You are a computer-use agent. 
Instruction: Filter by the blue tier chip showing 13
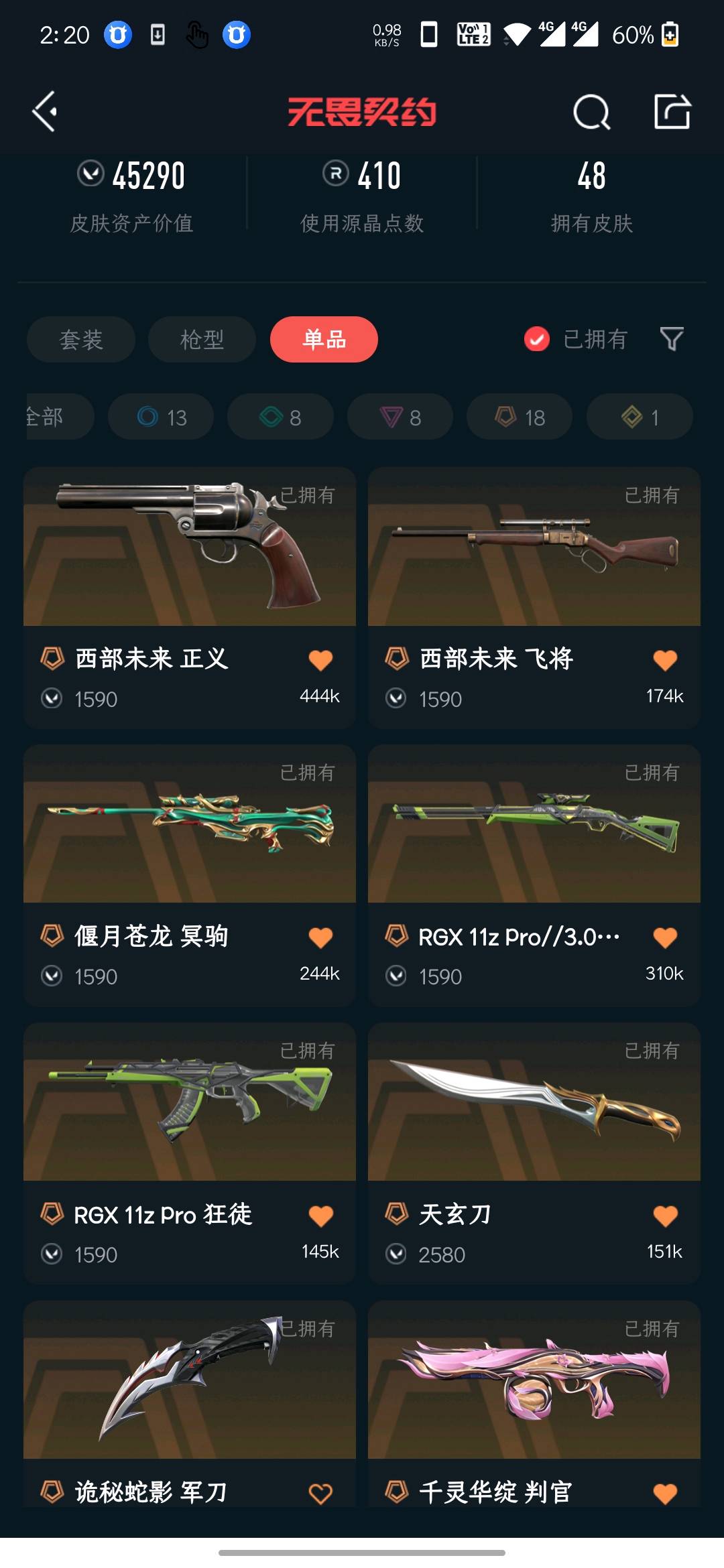click(161, 417)
